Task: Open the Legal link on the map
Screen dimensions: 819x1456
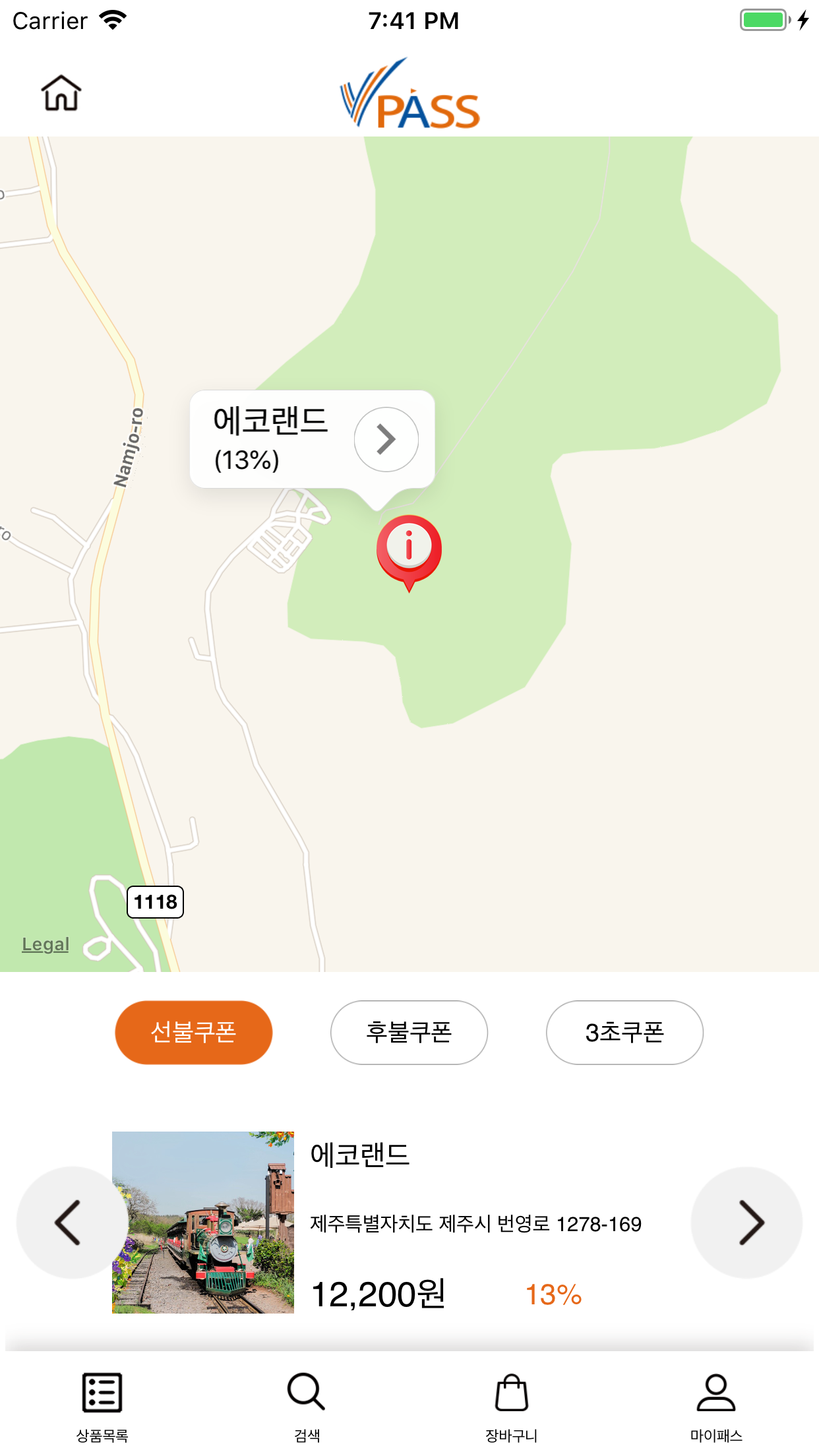Action: point(44,944)
